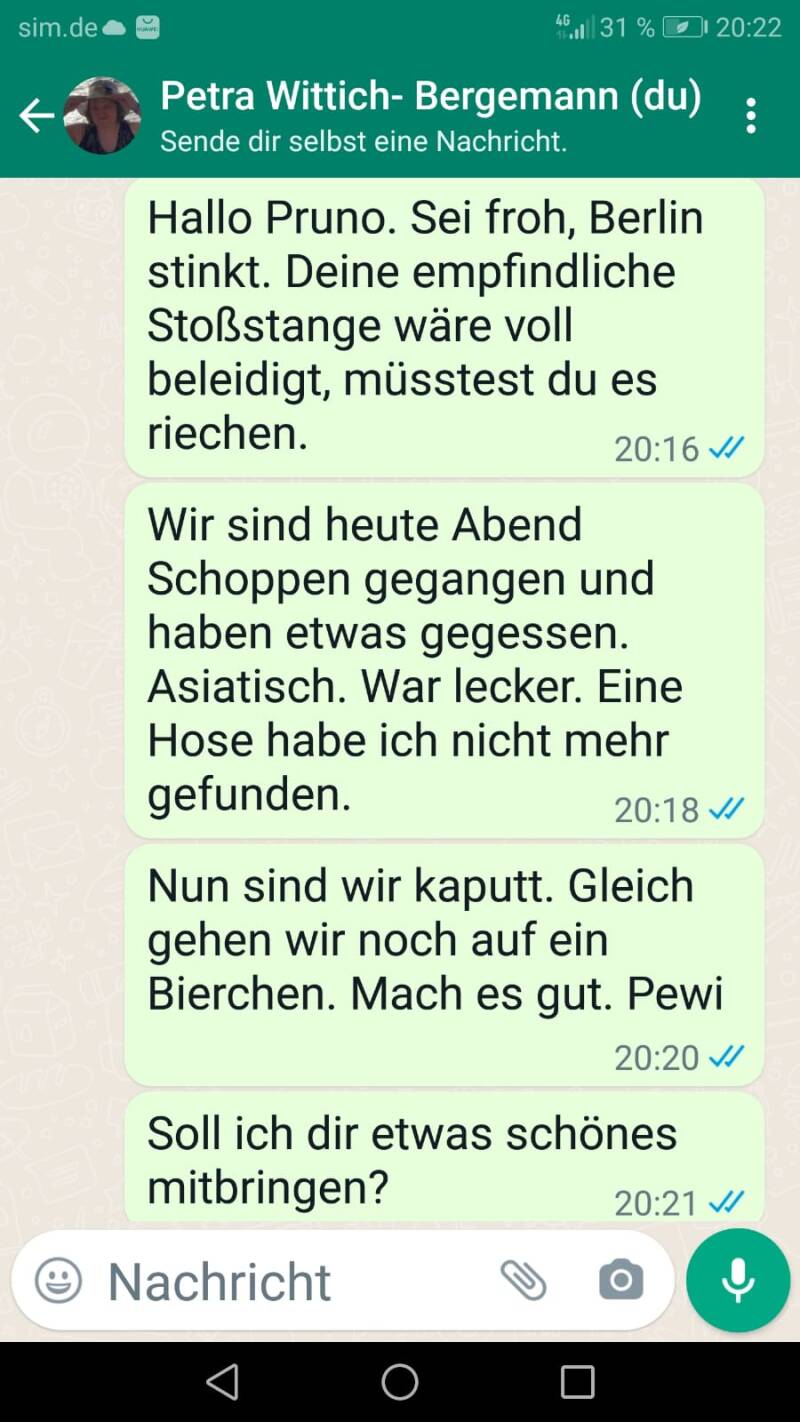
Task: Open recent apps with the square button
Action: tap(577, 1382)
